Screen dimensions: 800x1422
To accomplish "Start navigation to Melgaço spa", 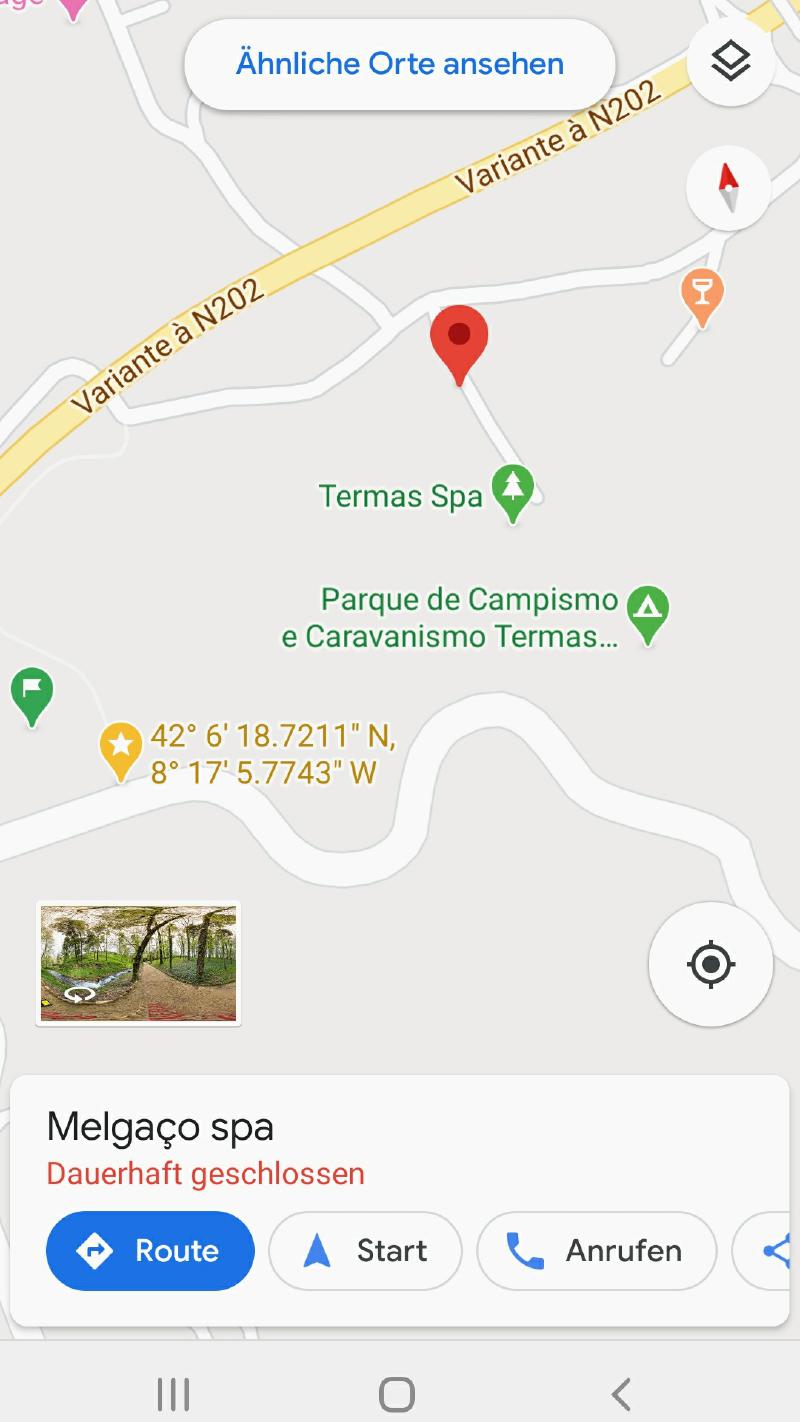I will 365,1250.
